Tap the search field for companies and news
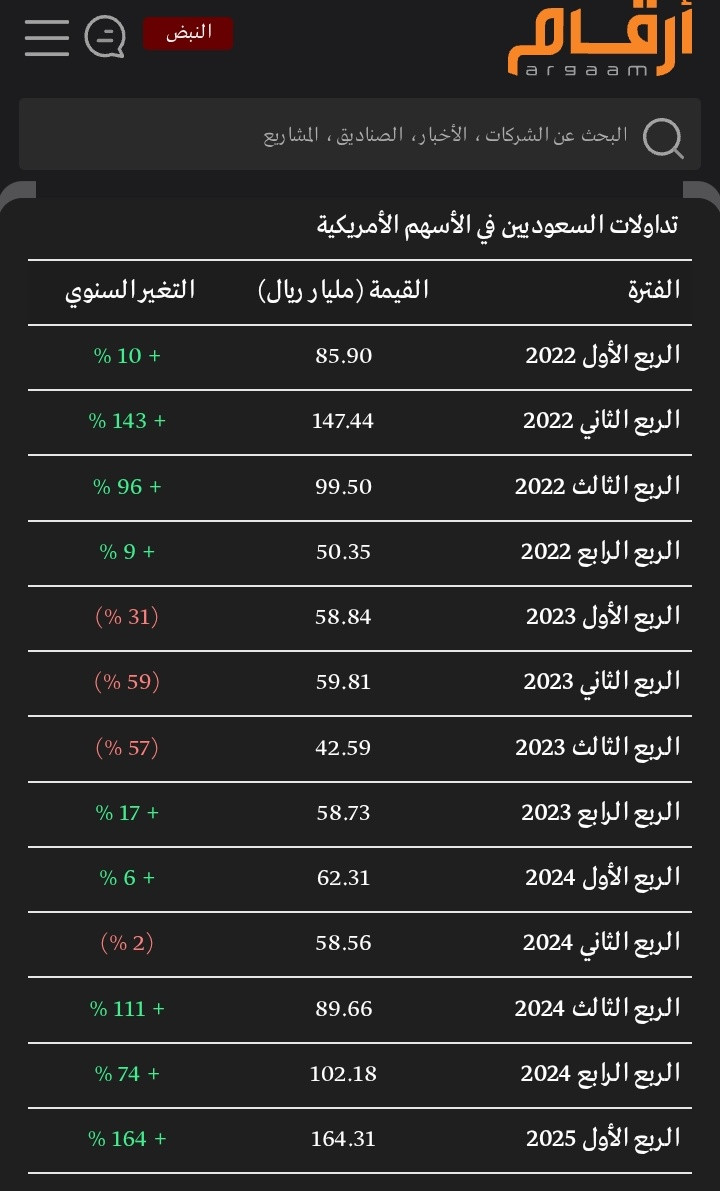 click(360, 134)
